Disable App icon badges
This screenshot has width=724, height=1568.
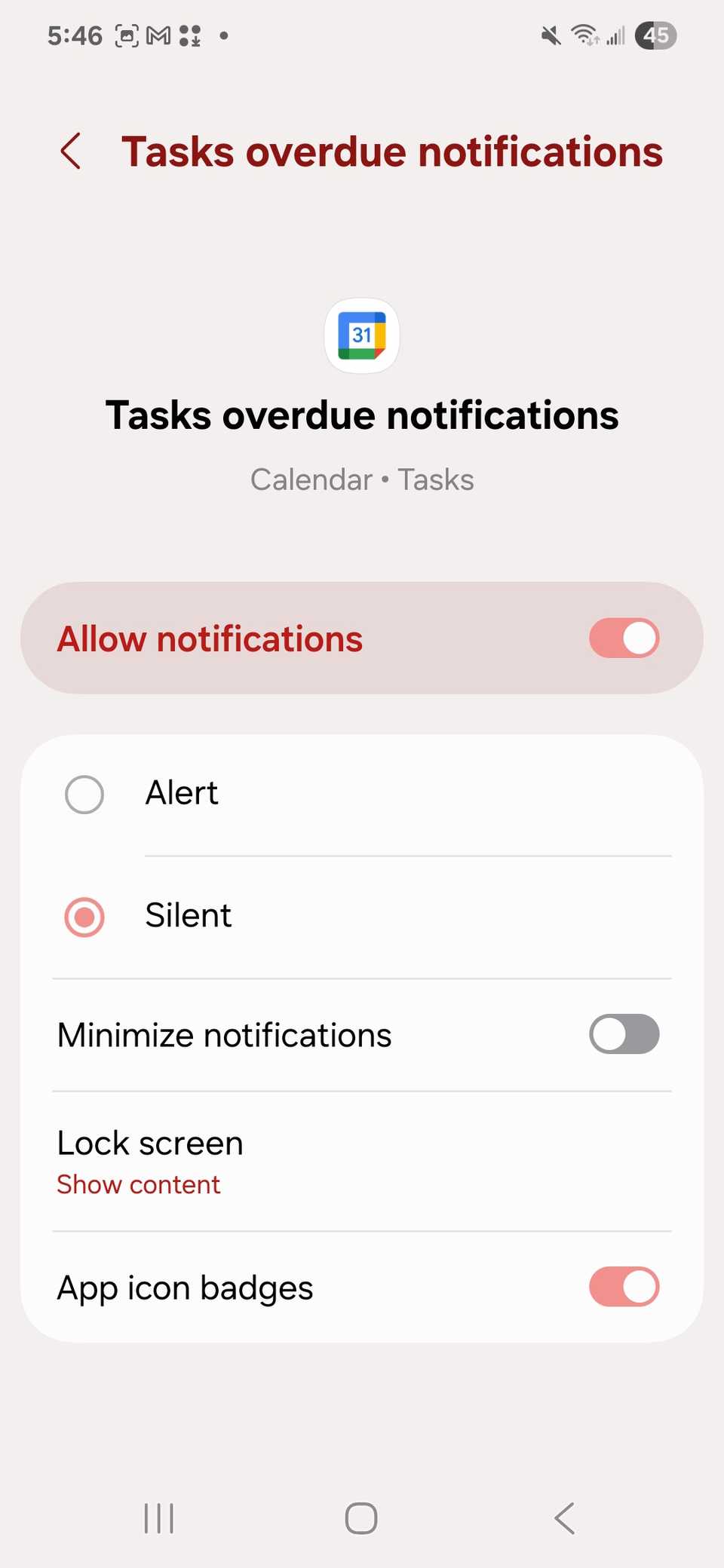(624, 1287)
